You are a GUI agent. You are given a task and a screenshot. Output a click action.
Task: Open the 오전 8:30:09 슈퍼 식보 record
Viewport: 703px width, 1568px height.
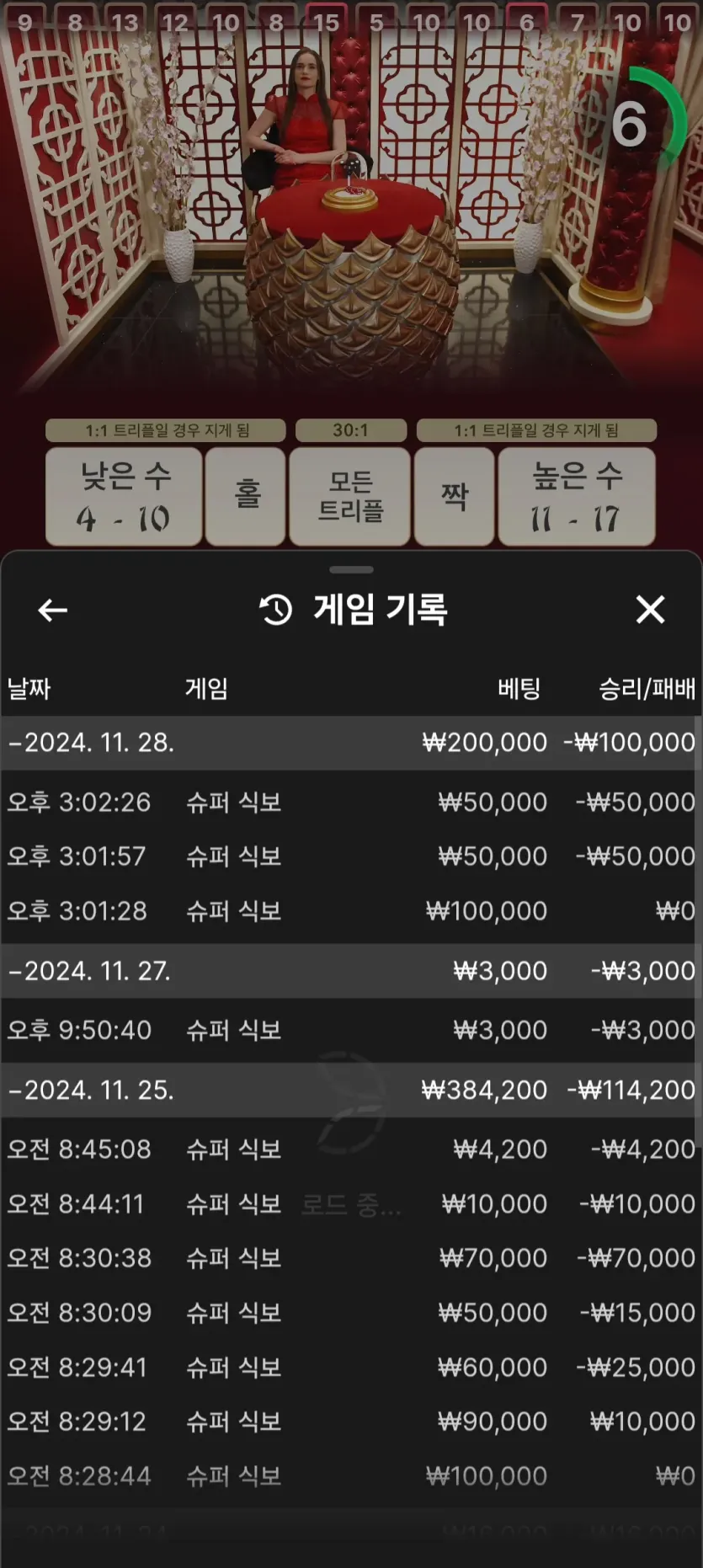350,1313
